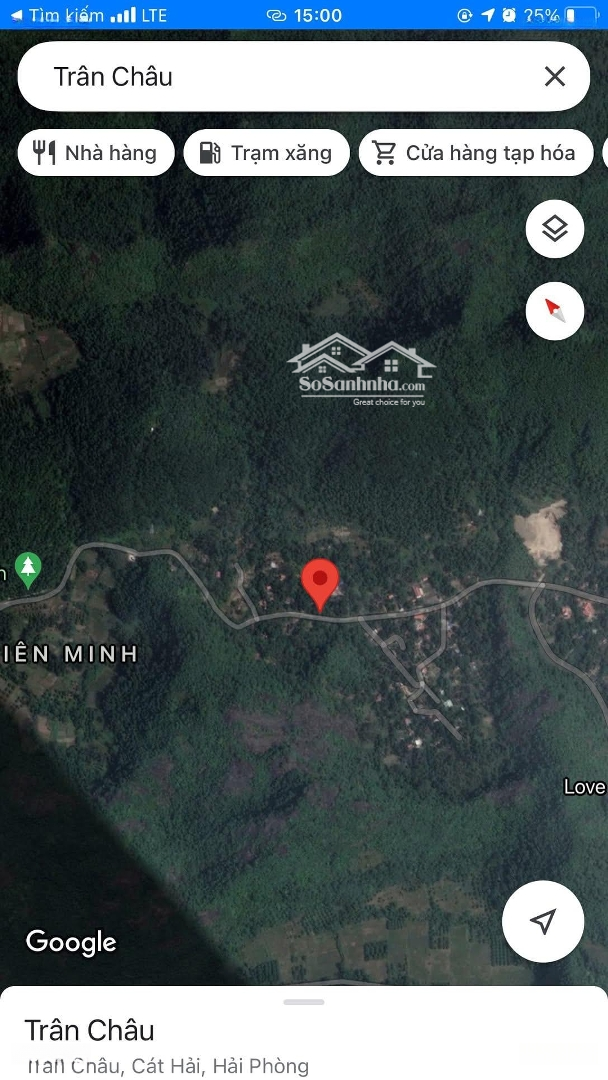Clear the Trân Châu search
This screenshot has height=1080, width=608.
point(554,76)
